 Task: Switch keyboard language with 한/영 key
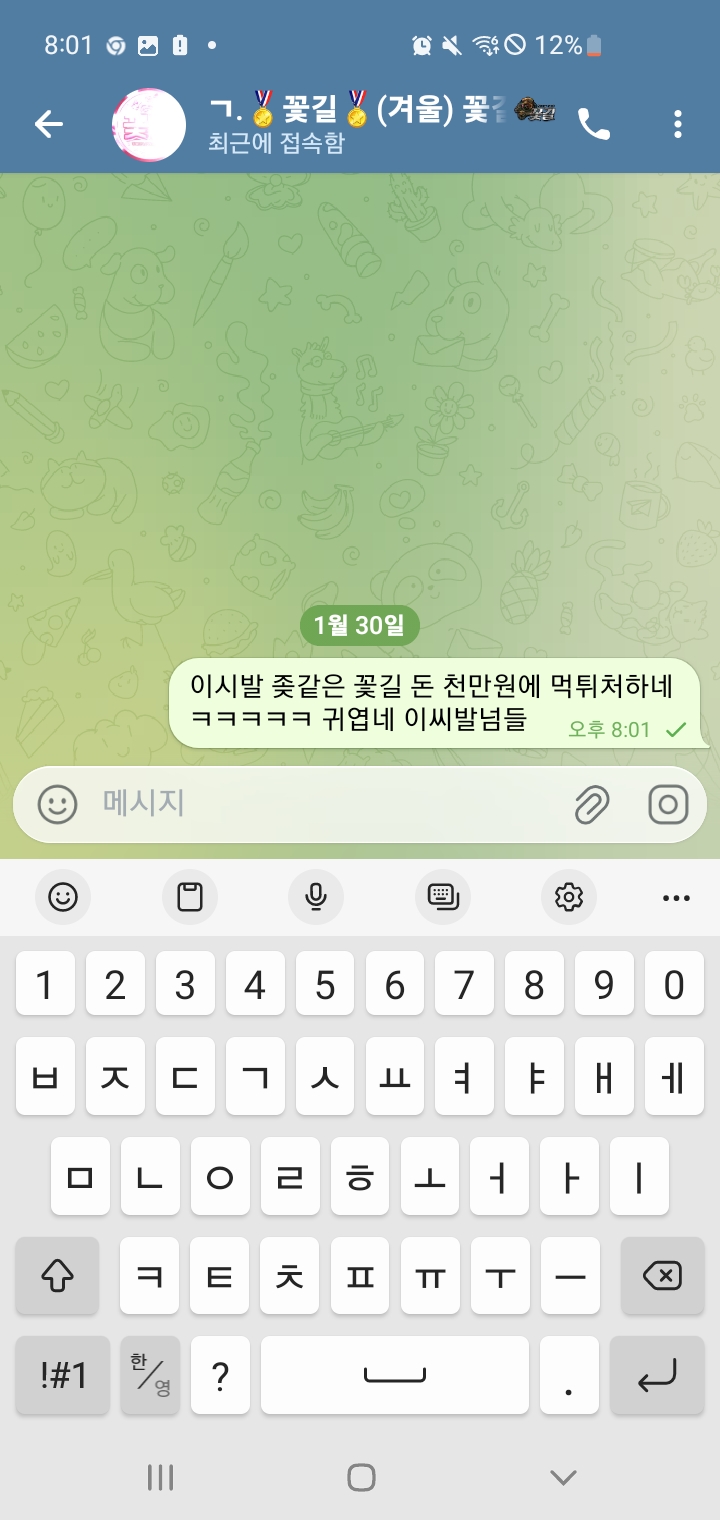click(150, 1375)
